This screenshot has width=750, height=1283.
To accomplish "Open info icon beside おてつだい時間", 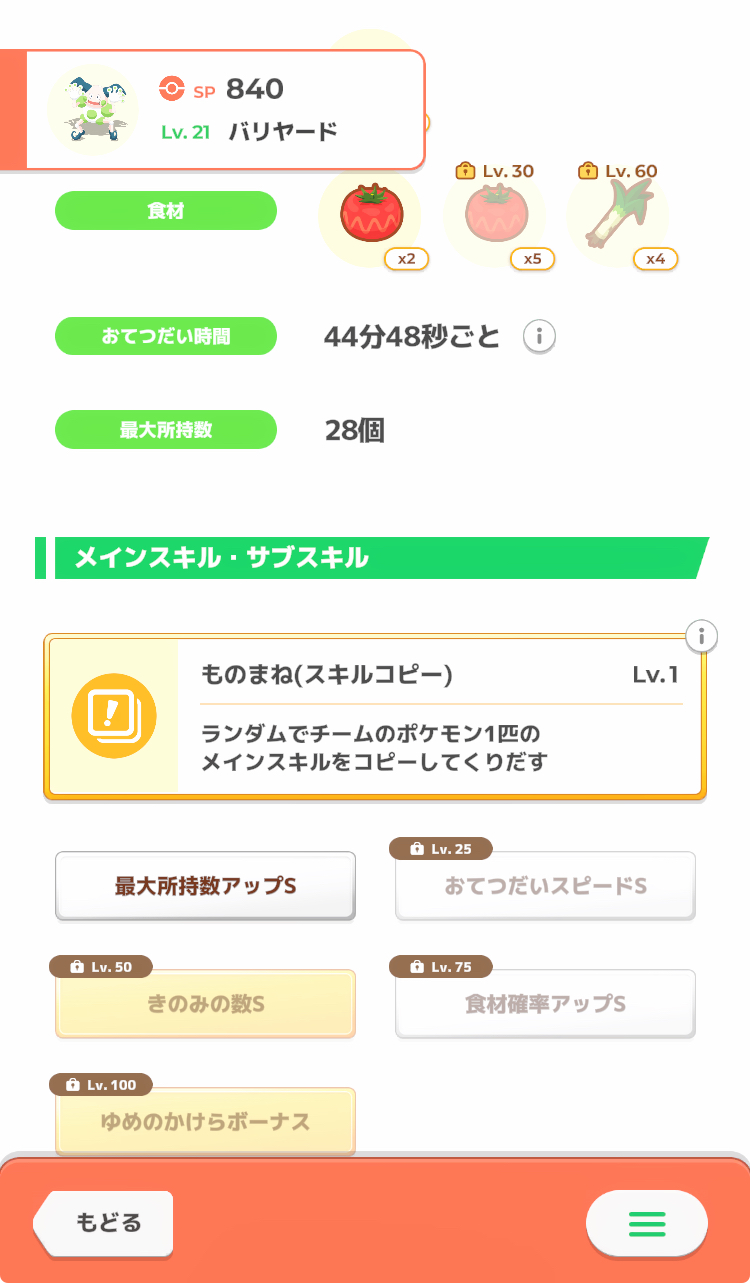I will pyautogui.click(x=539, y=337).
